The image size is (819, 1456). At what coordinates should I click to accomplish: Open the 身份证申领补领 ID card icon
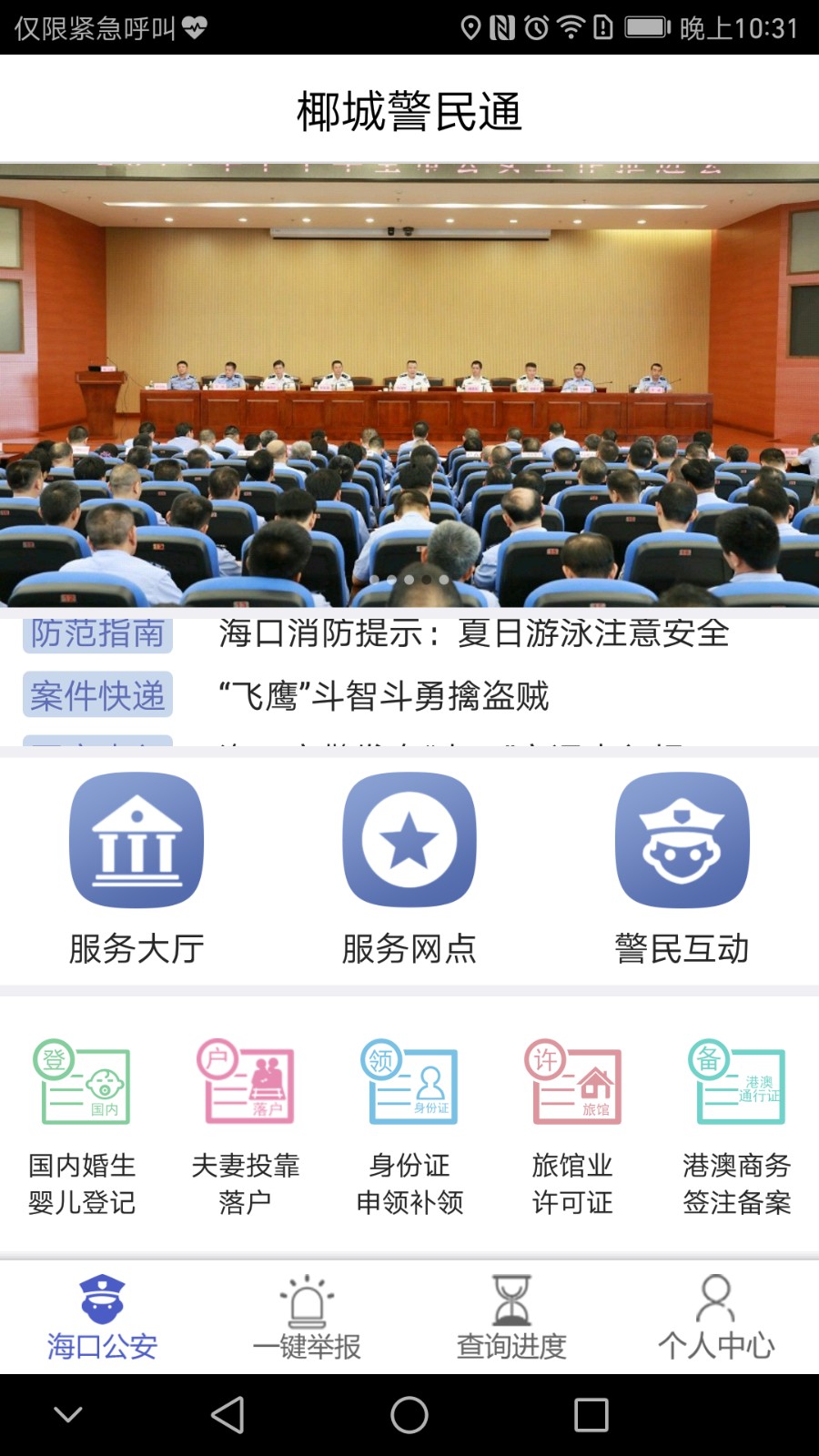[409, 1085]
